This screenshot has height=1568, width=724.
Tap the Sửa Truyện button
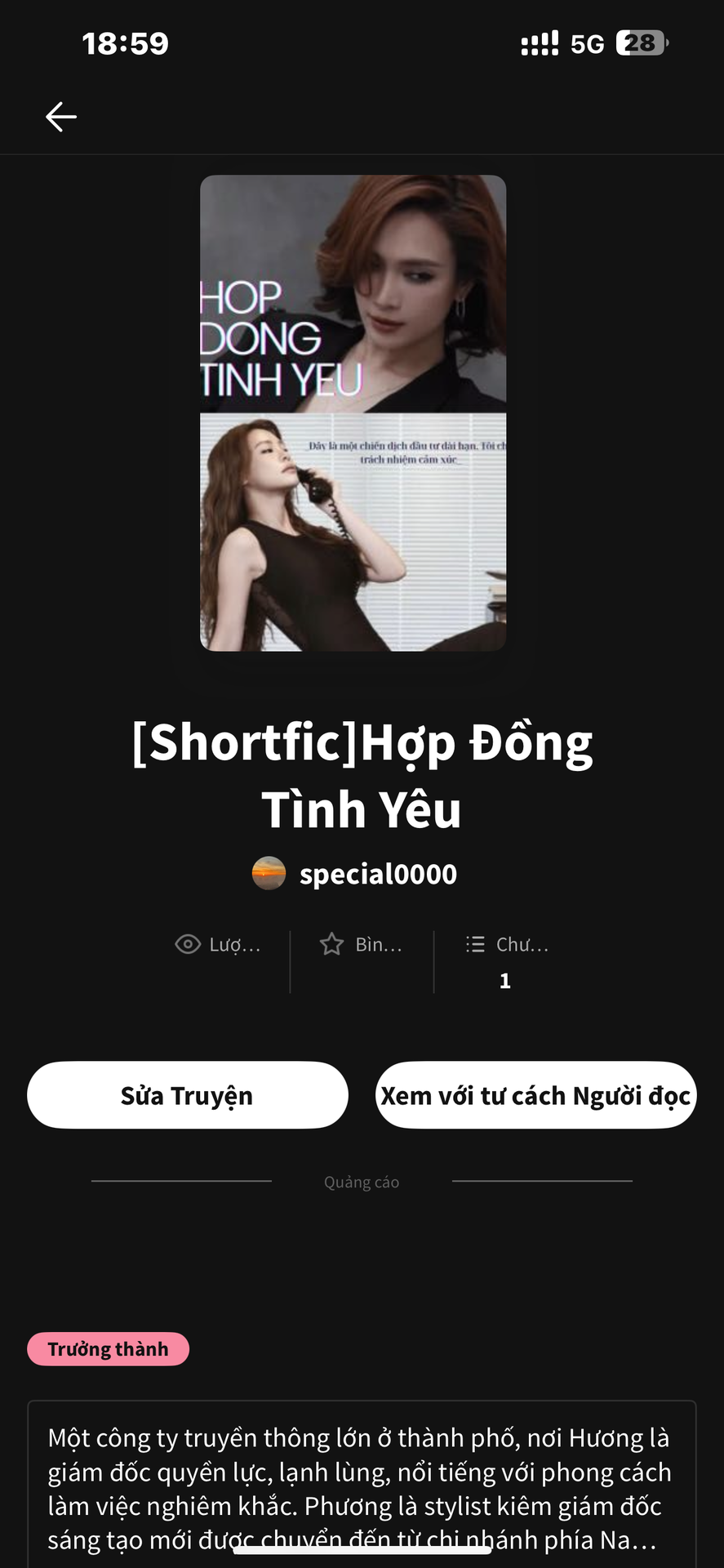[187, 1095]
